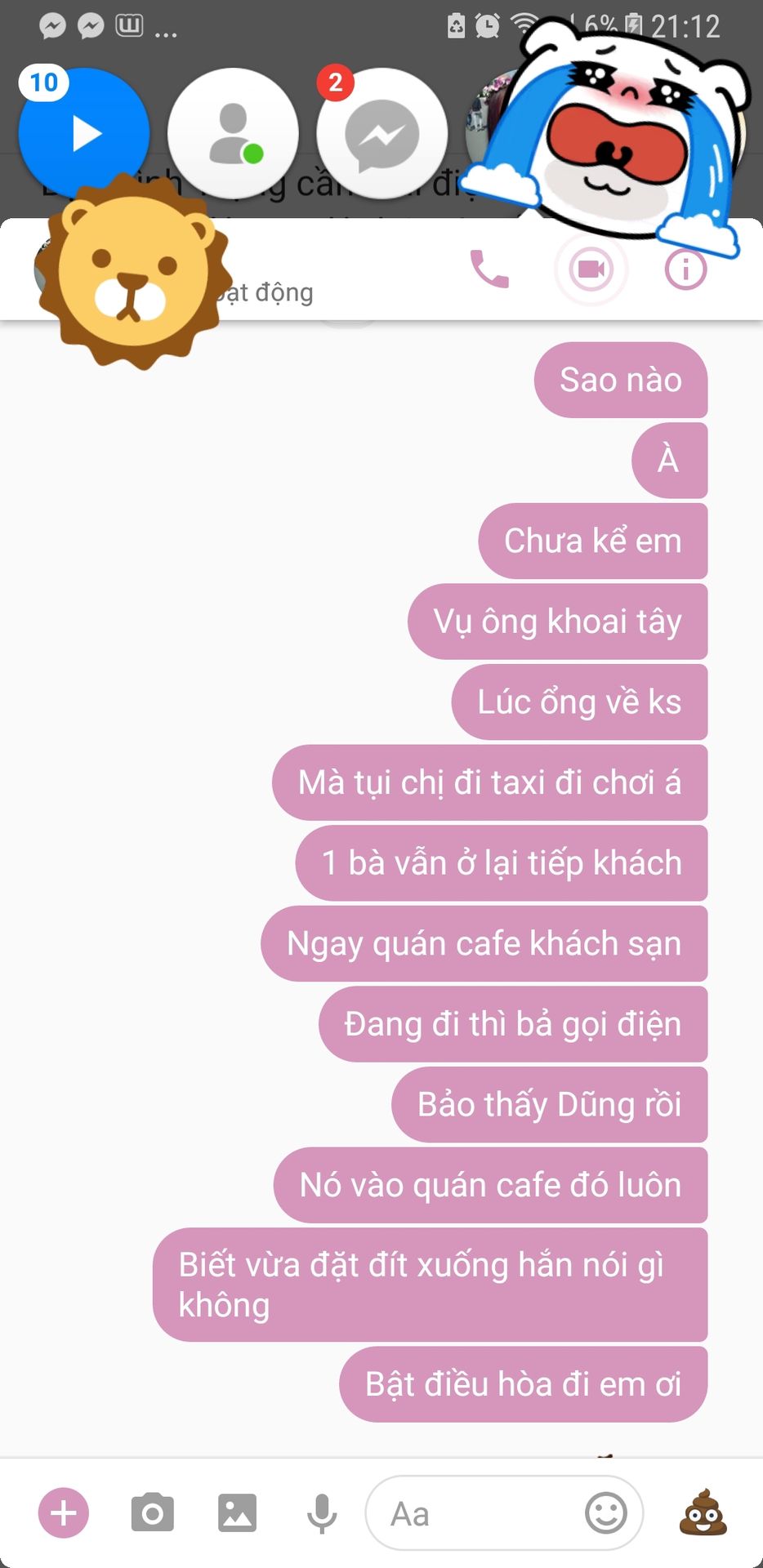The width and height of the screenshot is (763, 1568).
Task: Tap the Aa message field
Action: pos(474,1513)
